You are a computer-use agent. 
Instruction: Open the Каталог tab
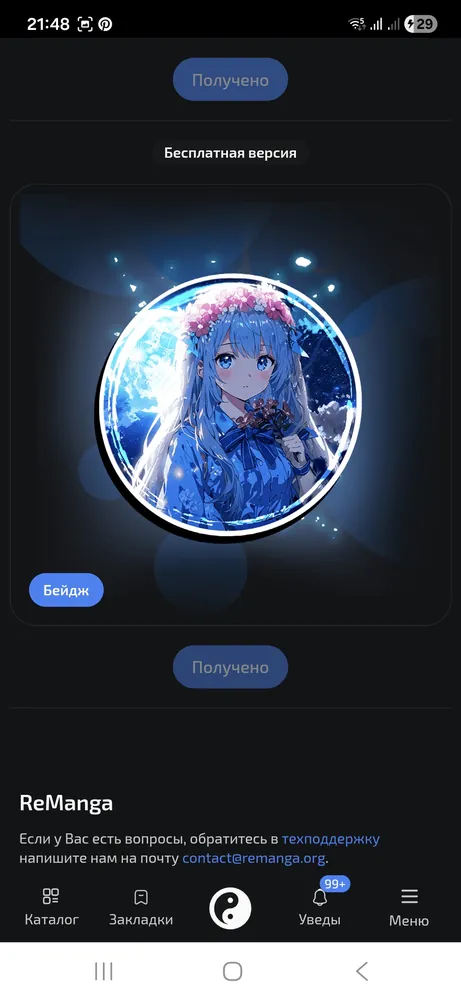[x=52, y=907]
